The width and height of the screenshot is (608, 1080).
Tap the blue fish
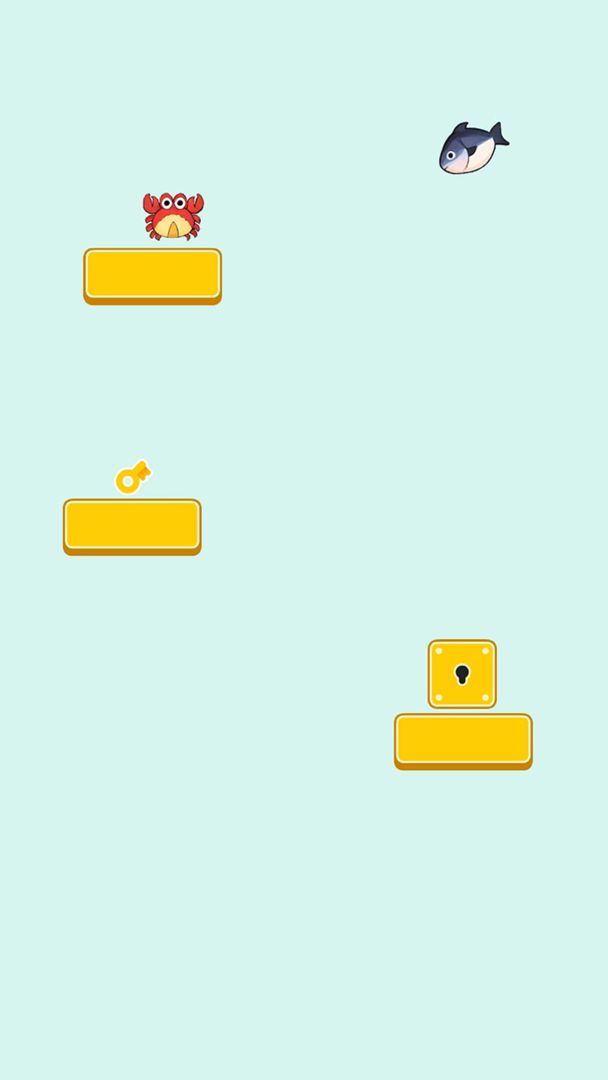(471, 148)
